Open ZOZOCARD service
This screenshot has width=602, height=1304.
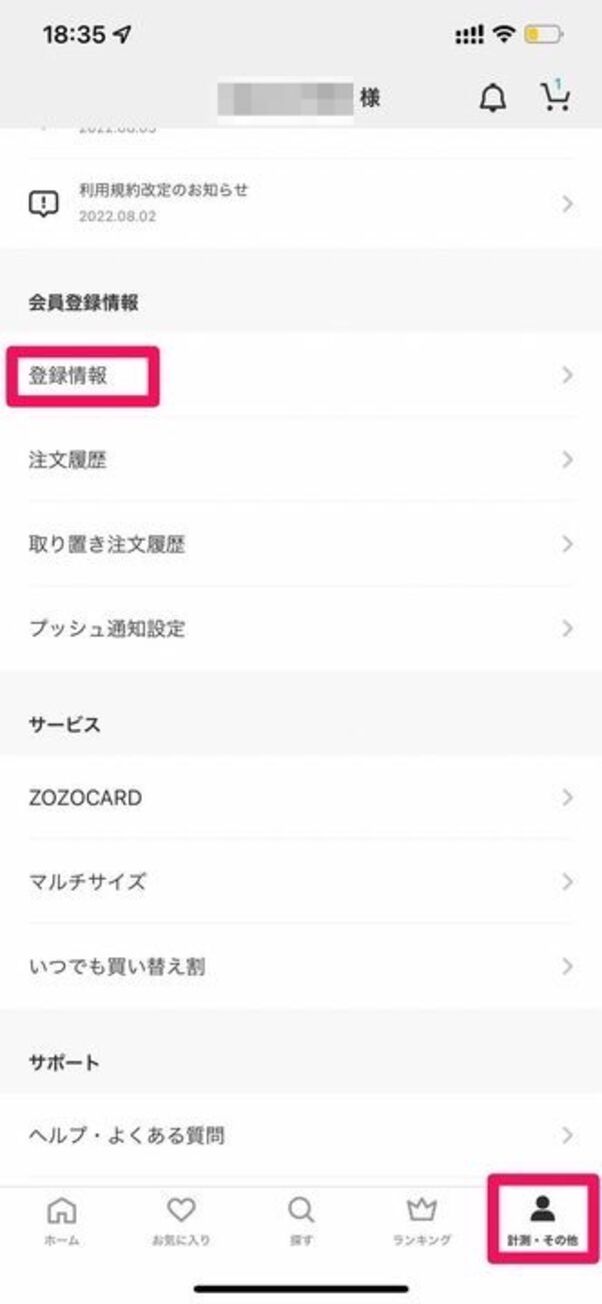(x=301, y=798)
